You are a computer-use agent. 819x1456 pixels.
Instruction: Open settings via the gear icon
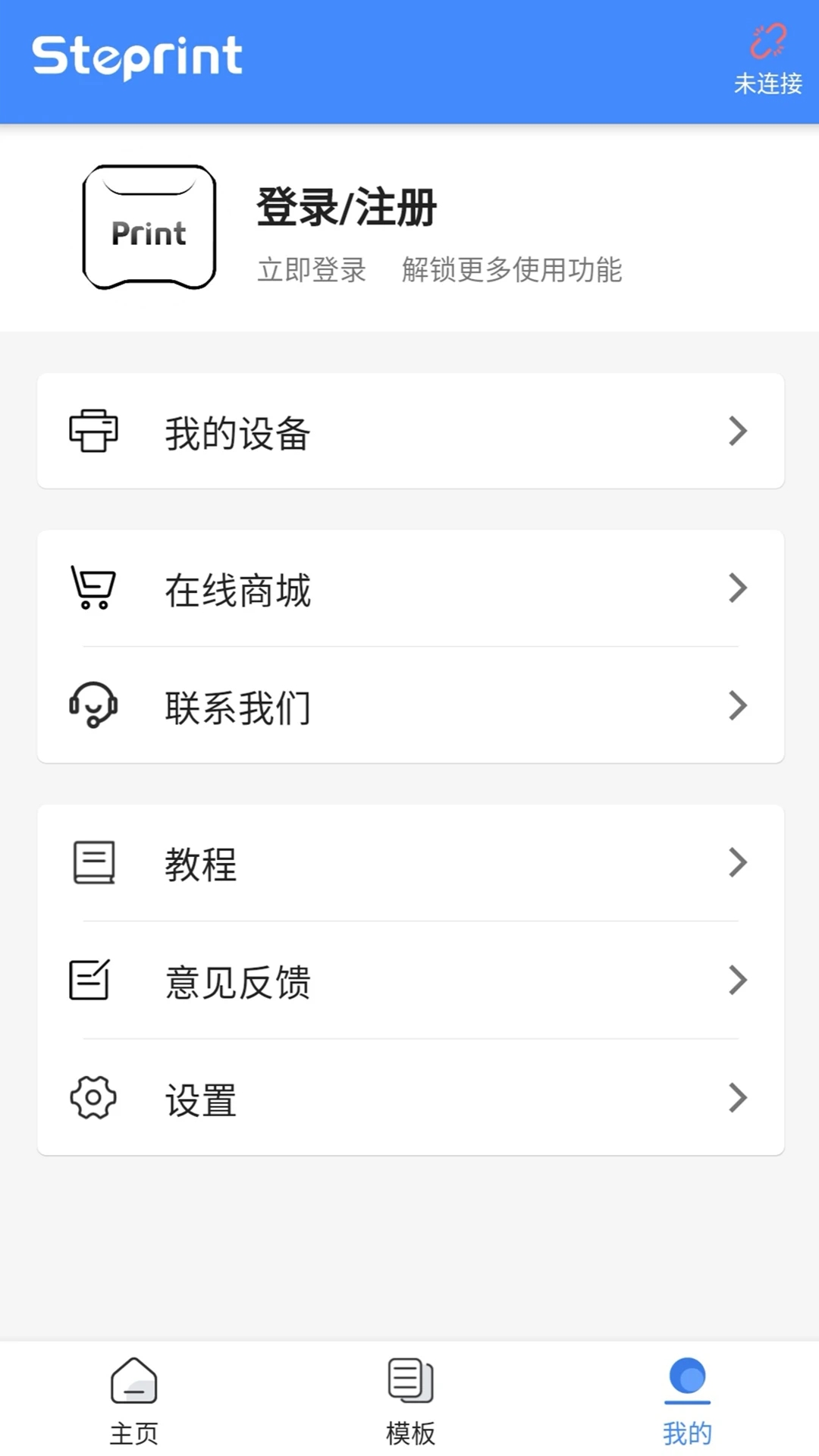[x=93, y=1098]
